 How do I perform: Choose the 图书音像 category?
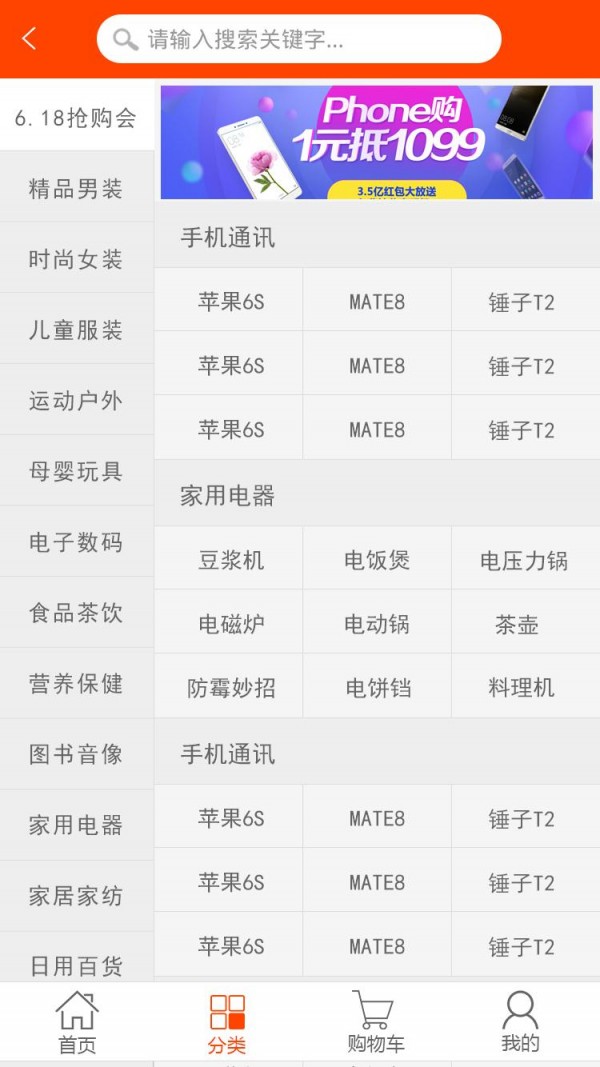pyautogui.click(x=76, y=755)
